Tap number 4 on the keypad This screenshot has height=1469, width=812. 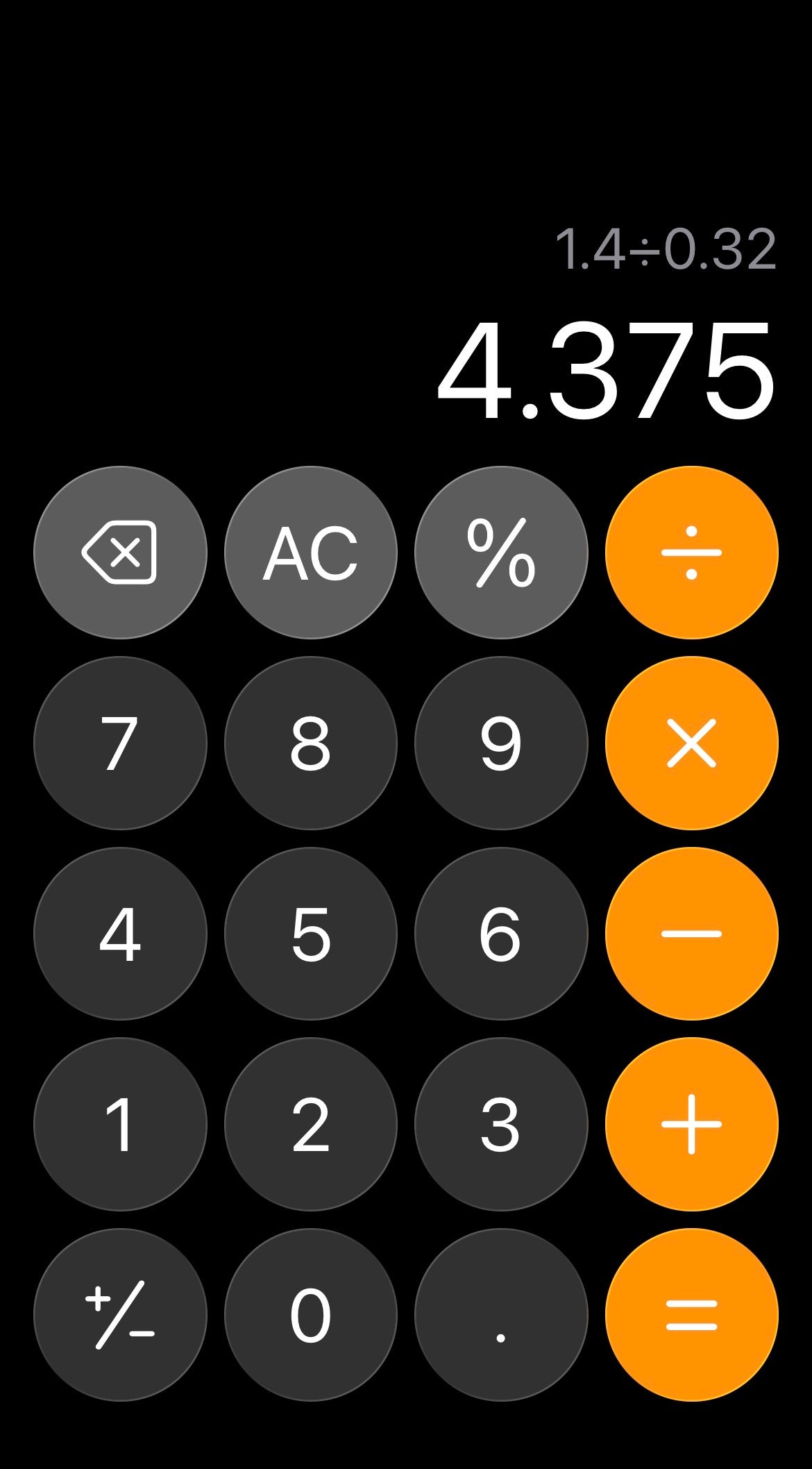[120, 934]
